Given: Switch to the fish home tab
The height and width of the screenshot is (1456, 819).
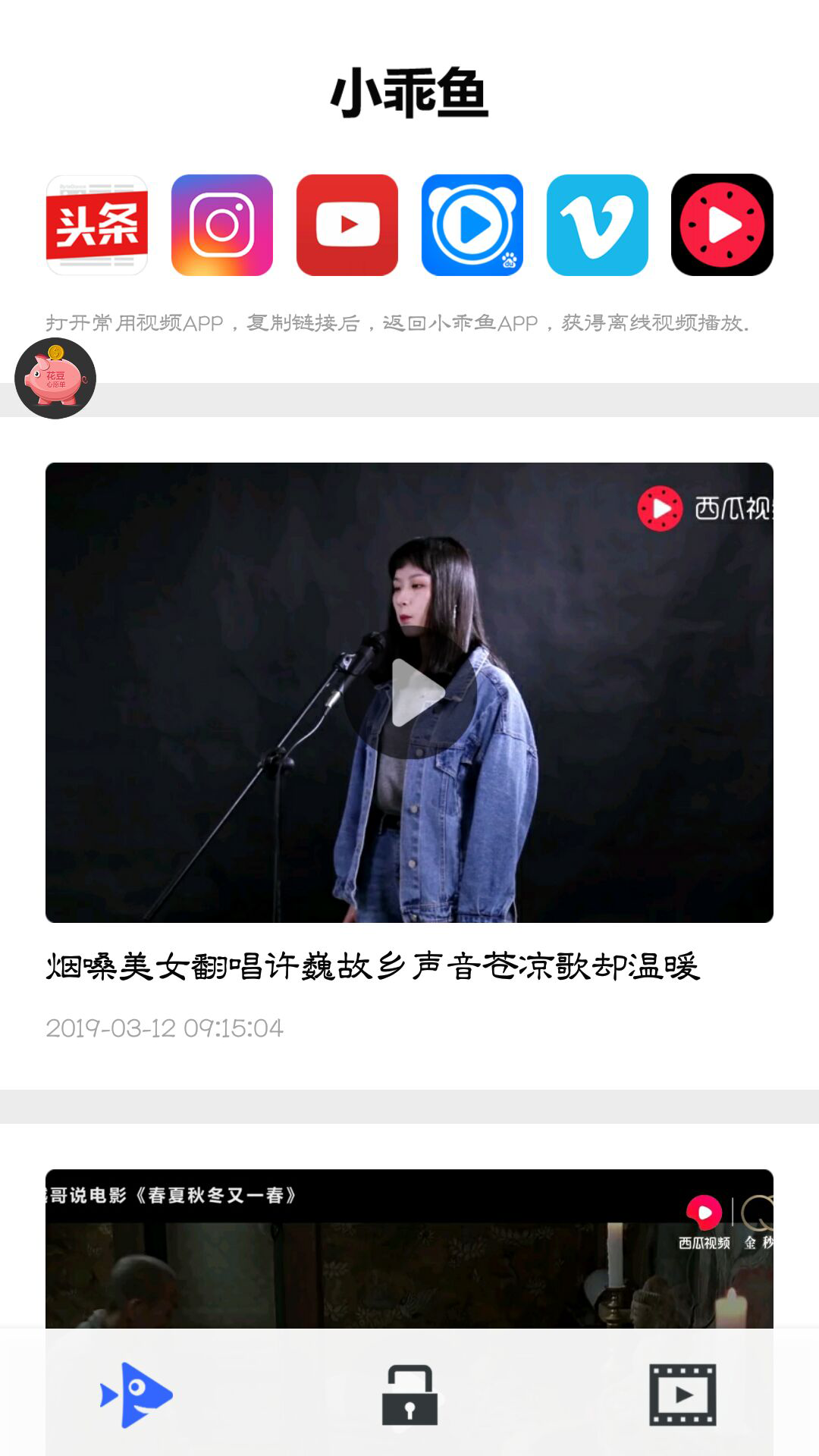Looking at the screenshot, I should tap(136, 1395).
